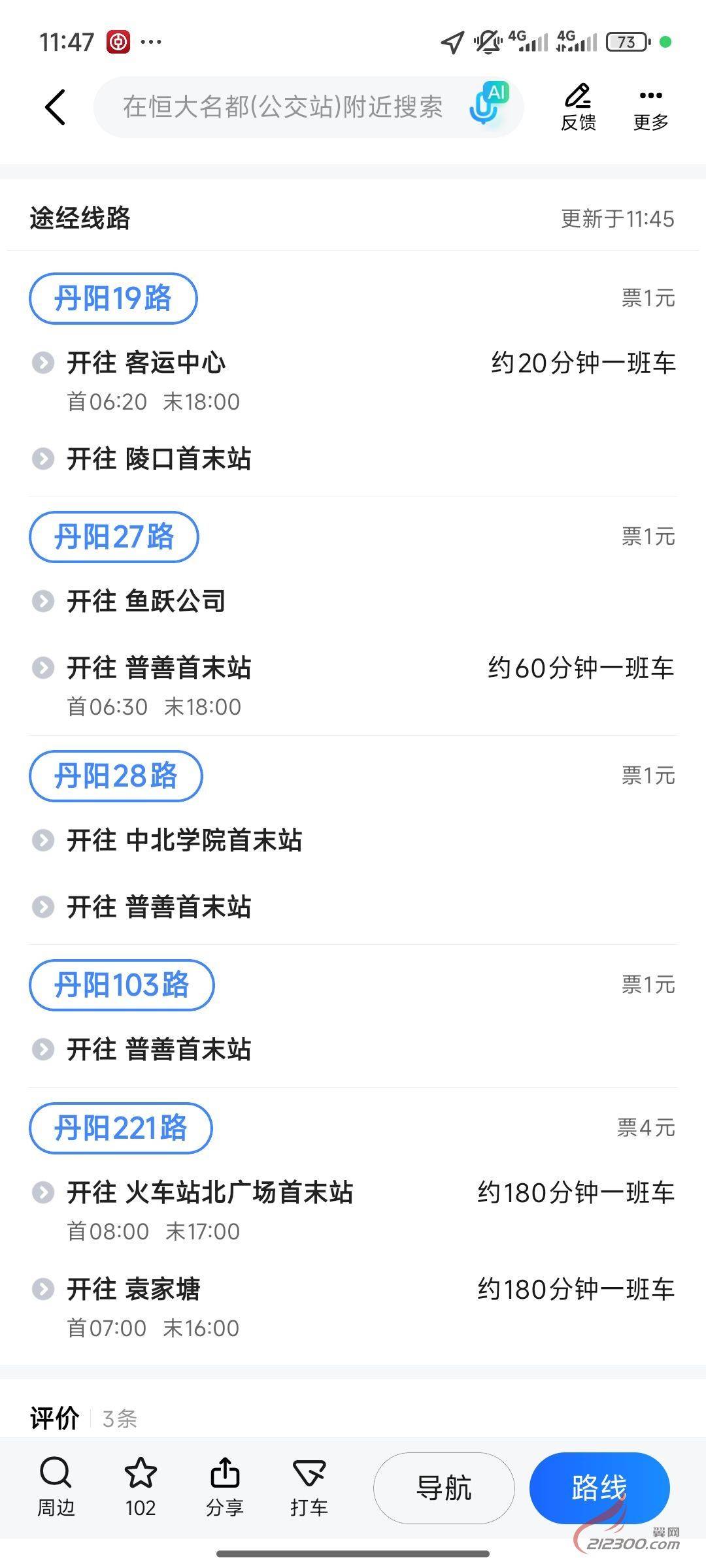Go back using the top-left arrow
The width and height of the screenshot is (706, 1568).
(56, 107)
